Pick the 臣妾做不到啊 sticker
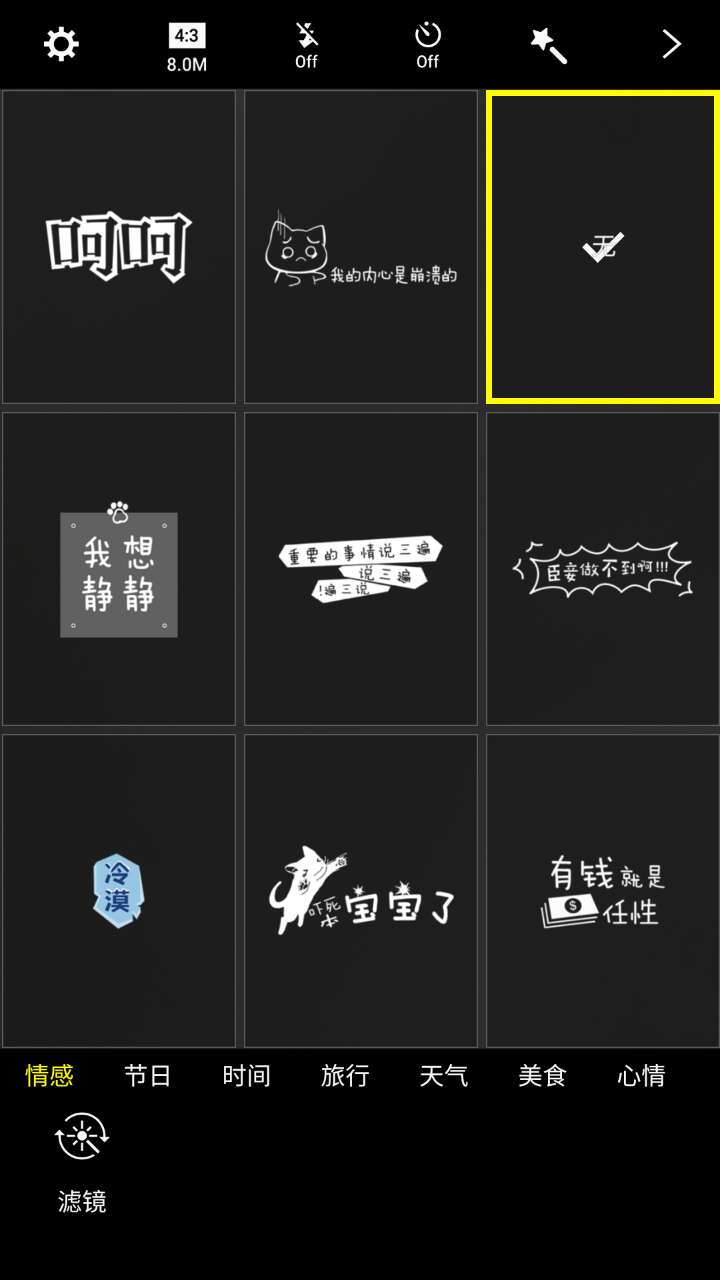This screenshot has width=720, height=1280. pos(601,570)
